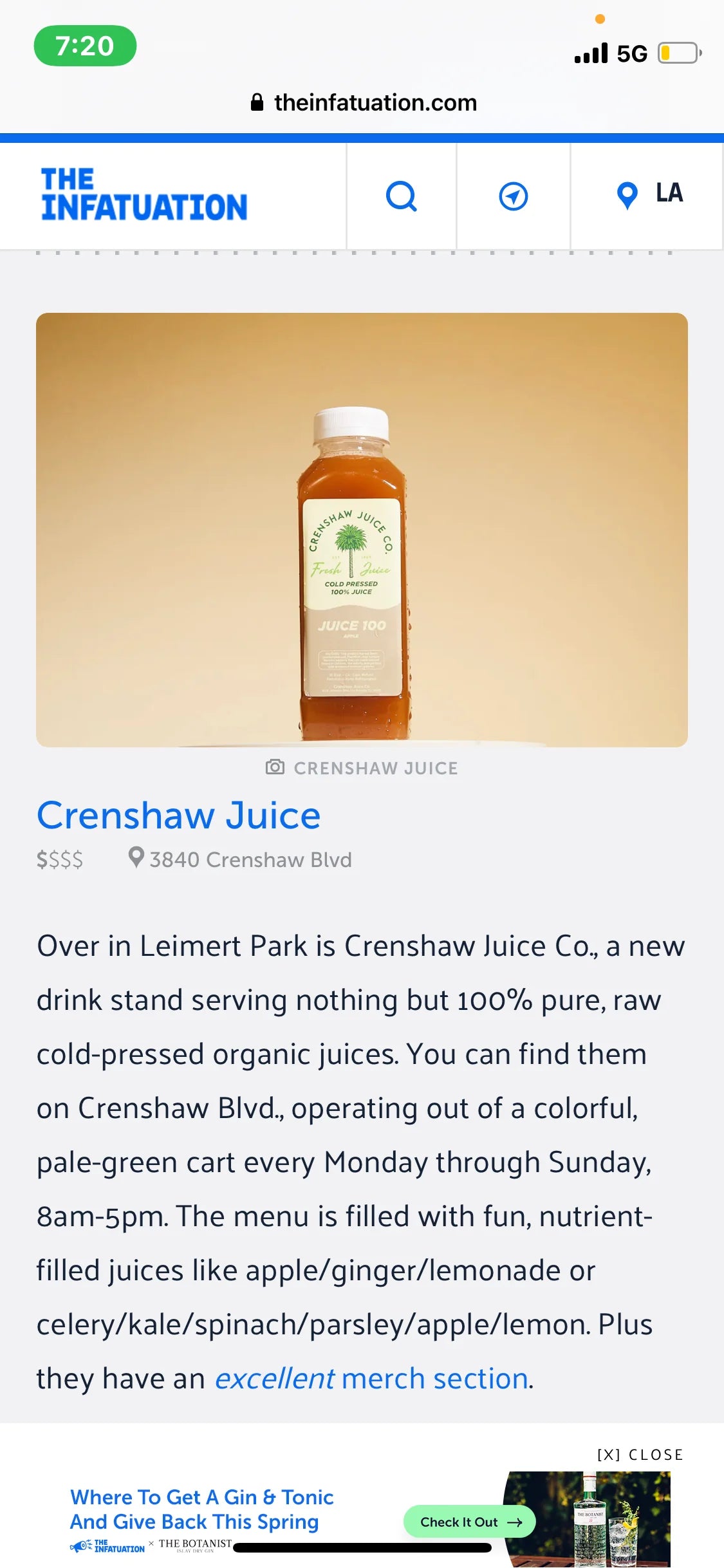This screenshot has width=724, height=1568.
Task: Open the Crenshaw Juice bottle image
Action: pyautogui.click(x=362, y=530)
